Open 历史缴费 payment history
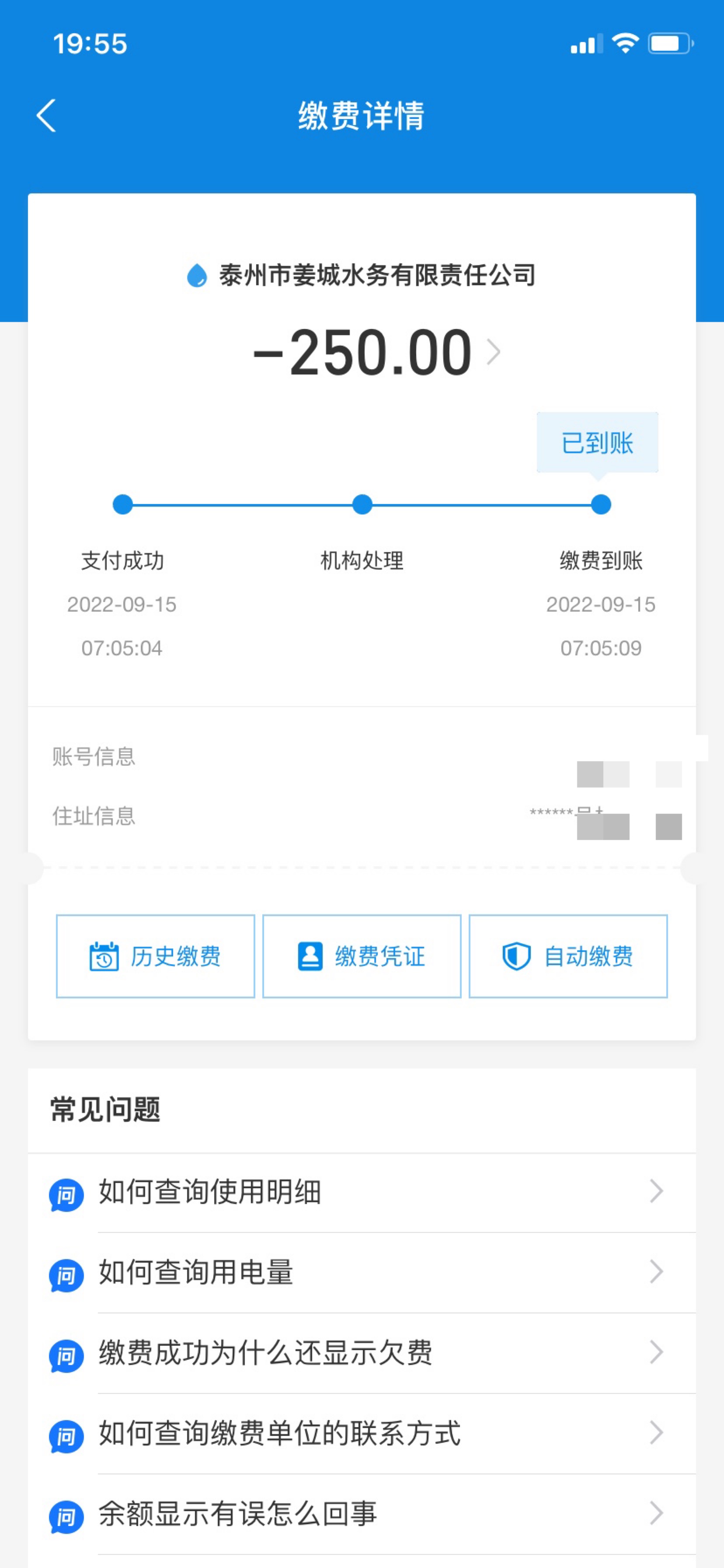The image size is (724, 1568). pyautogui.click(x=155, y=955)
